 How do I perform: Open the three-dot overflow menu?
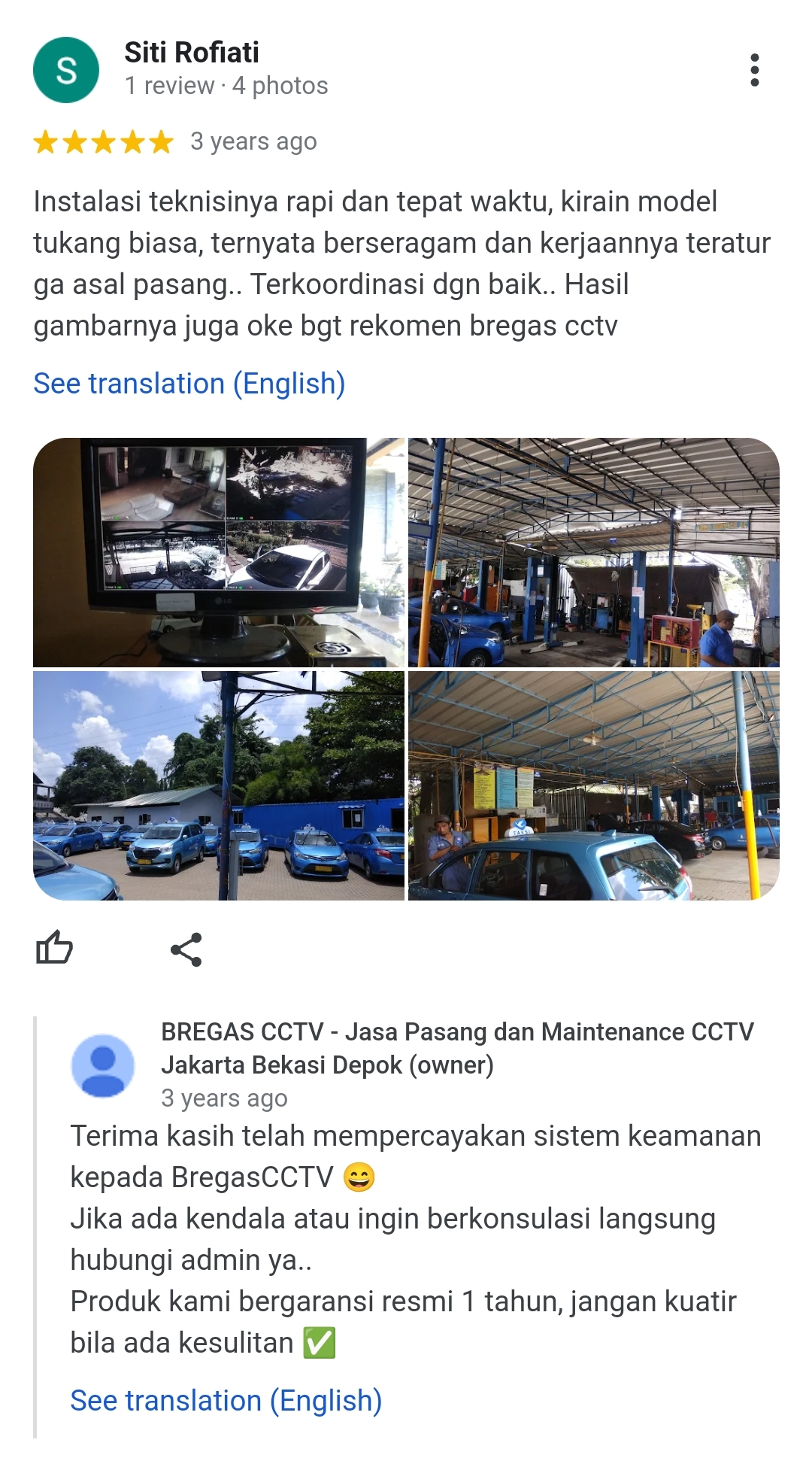click(x=756, y=69)
